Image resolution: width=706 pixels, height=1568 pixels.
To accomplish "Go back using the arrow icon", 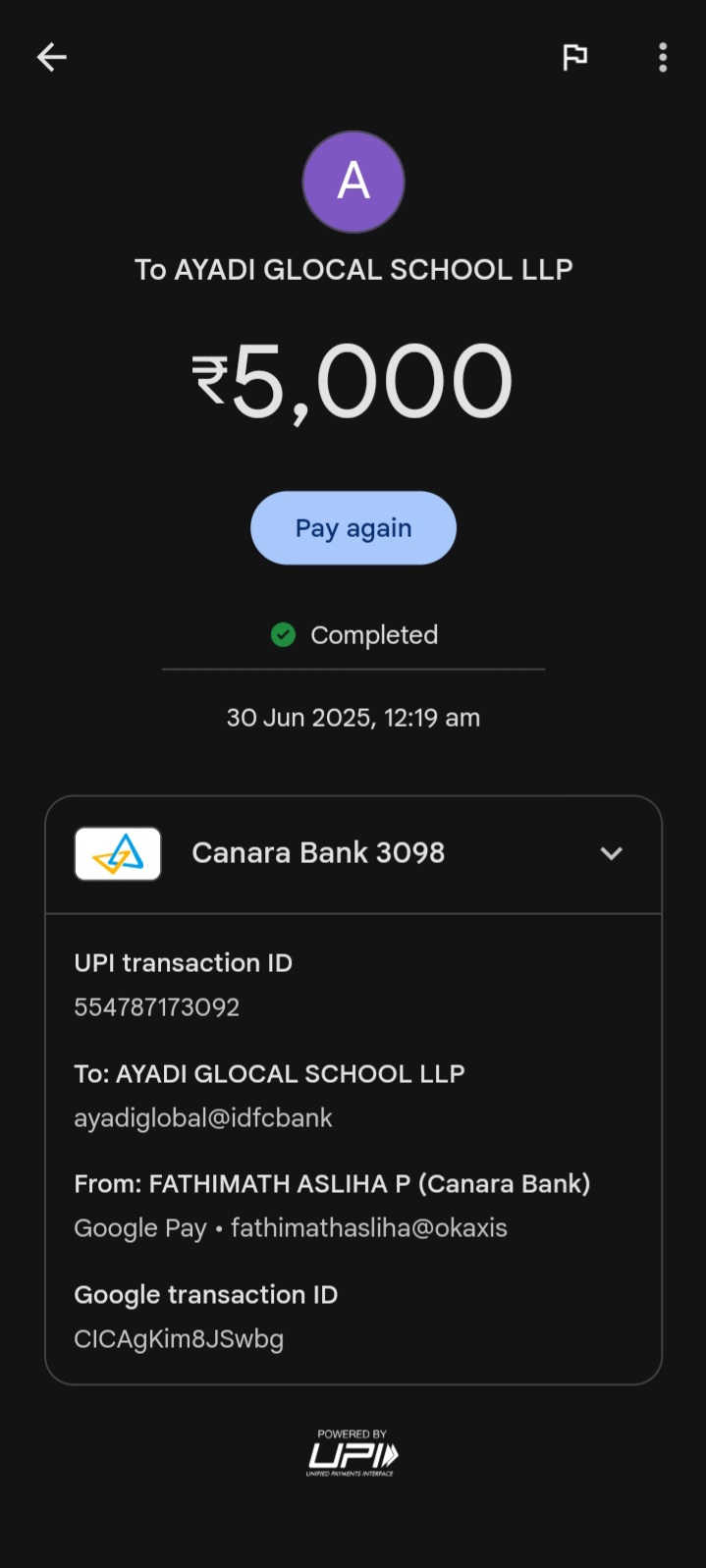I will tap(52, 58).
